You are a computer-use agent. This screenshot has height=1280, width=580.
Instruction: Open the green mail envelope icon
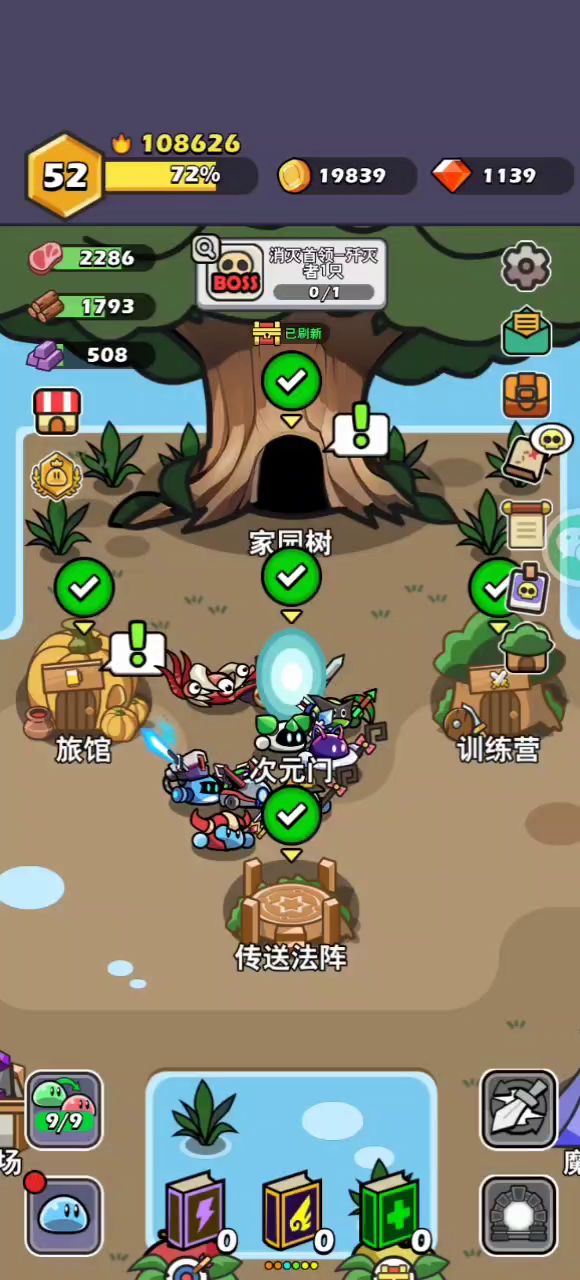pos(526,329)
